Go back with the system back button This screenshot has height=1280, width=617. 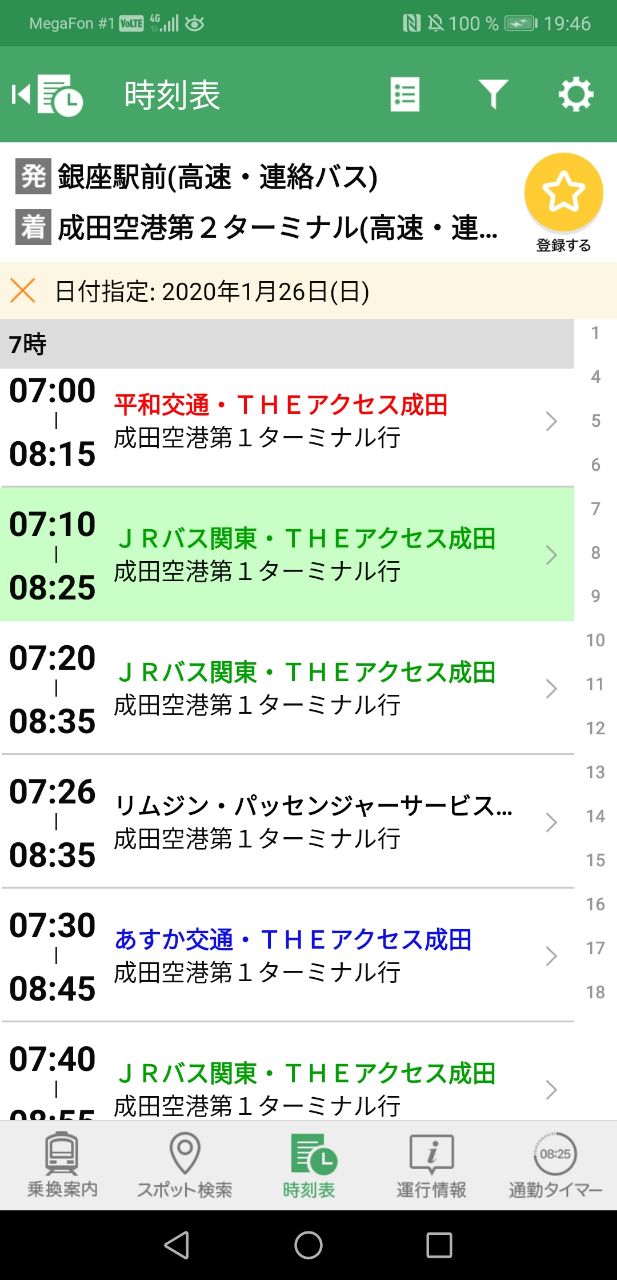(176, 1245)
